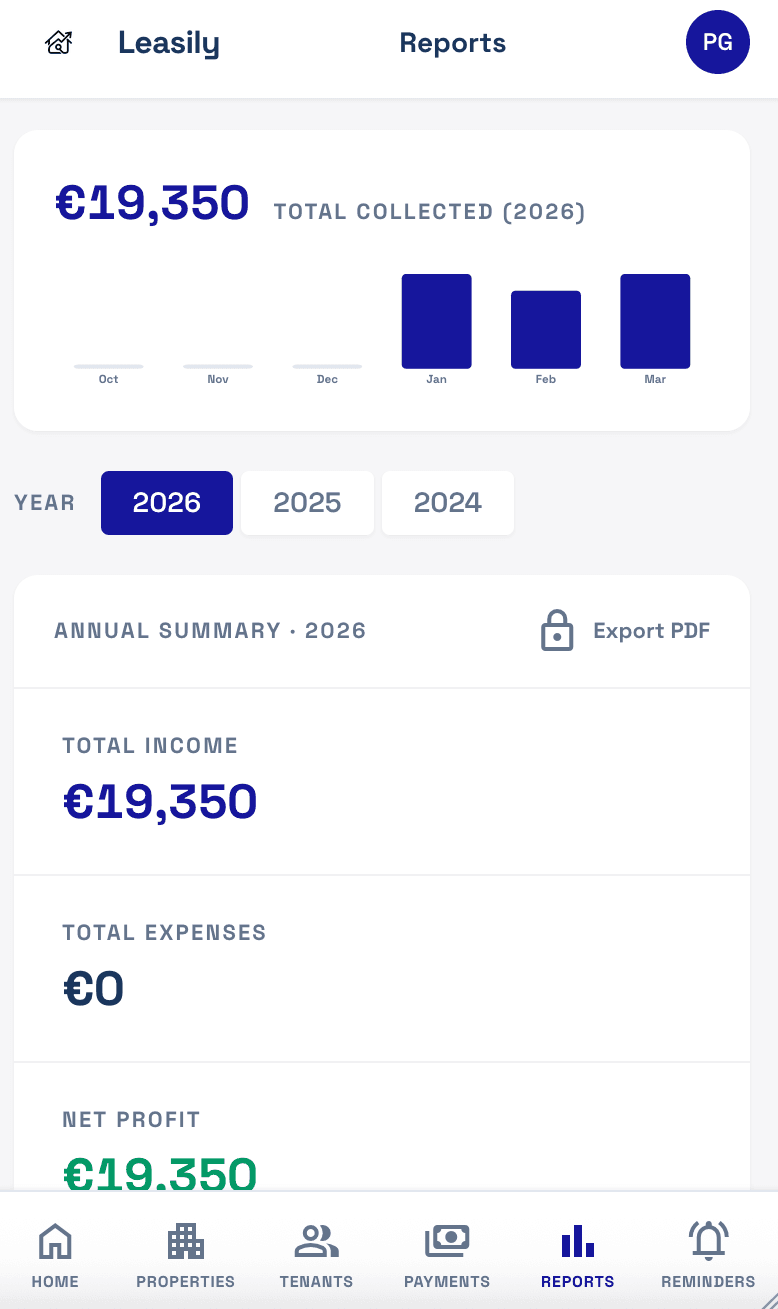Click the Reminders bell icon
778x1309 pixels.
tap(708, 1240)
